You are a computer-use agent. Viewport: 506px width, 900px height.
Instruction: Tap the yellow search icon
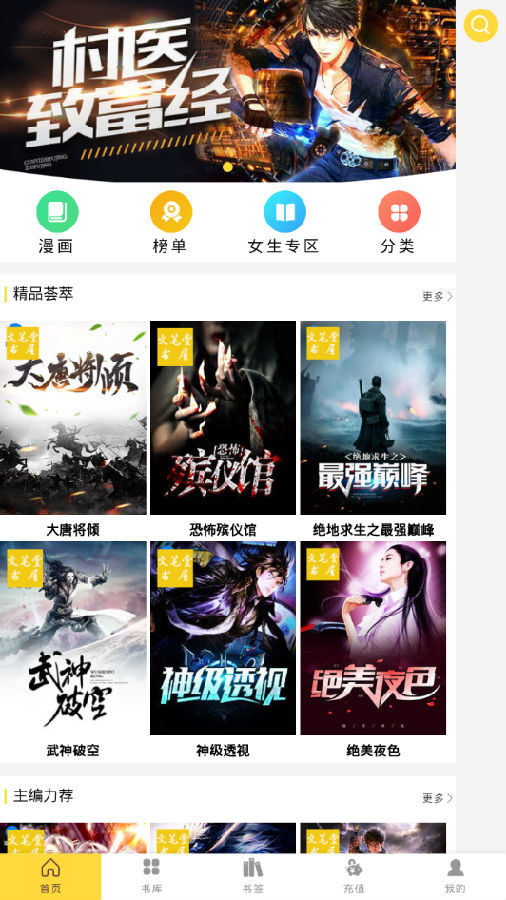[x=480, y=25]
